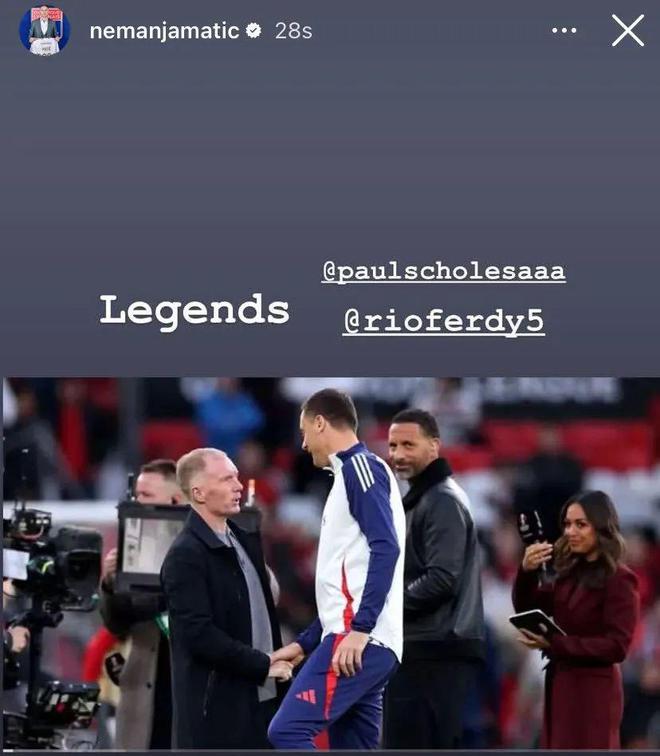Open the three-dot story options menu
The image size is (660, 756).
point(564,31)
